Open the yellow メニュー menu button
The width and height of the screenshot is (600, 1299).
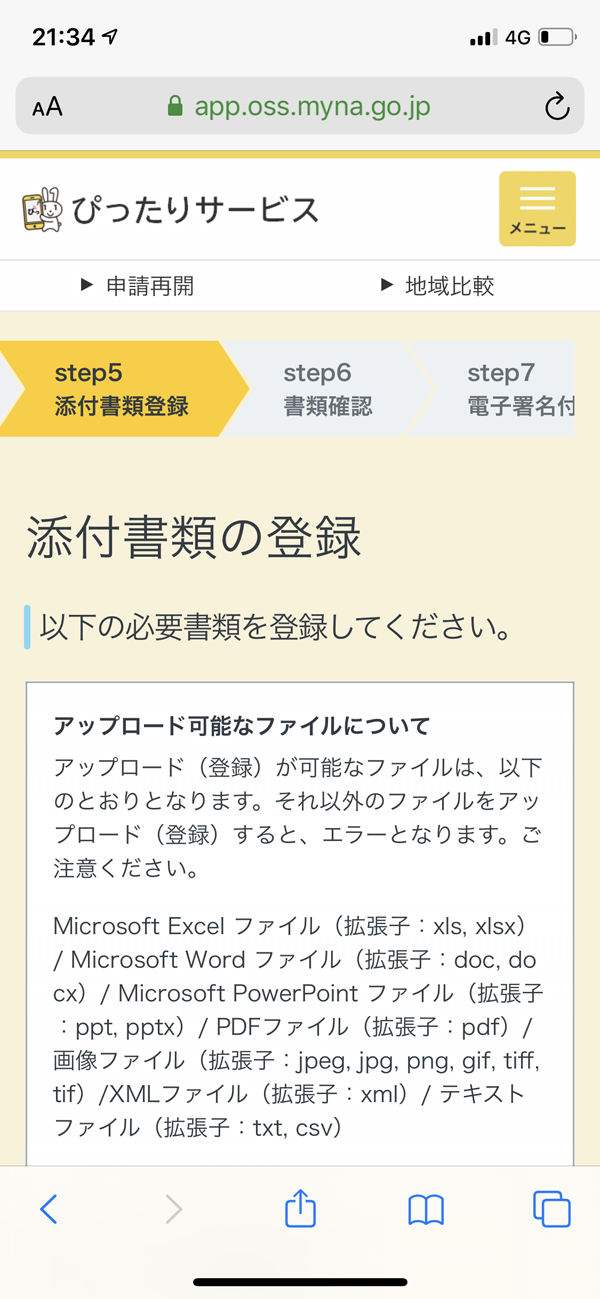point(537,208)
